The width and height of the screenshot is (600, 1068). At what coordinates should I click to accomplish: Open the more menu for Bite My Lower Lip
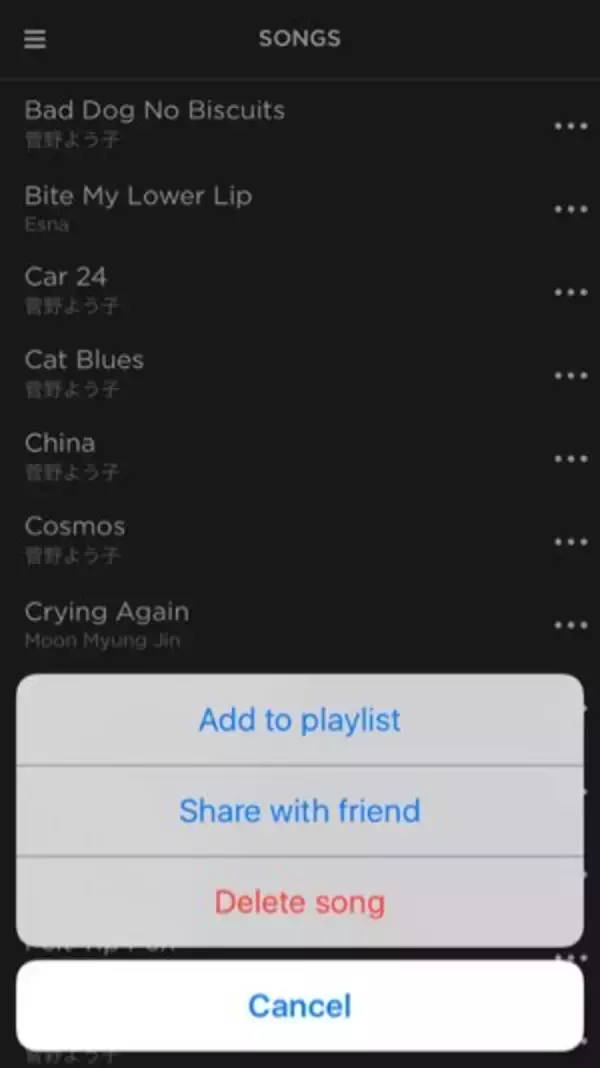point(570,209)
